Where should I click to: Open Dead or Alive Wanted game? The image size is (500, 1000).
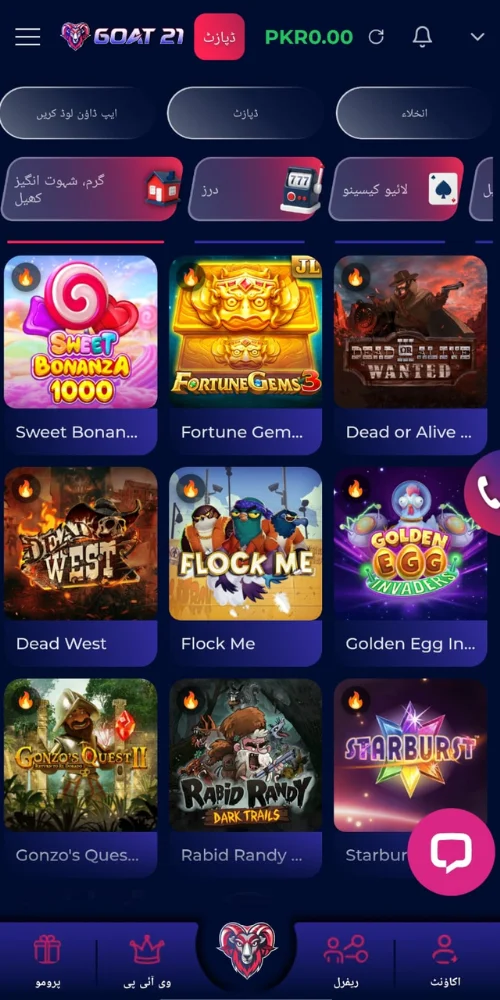pyautogui.click(x=411, y=355)
